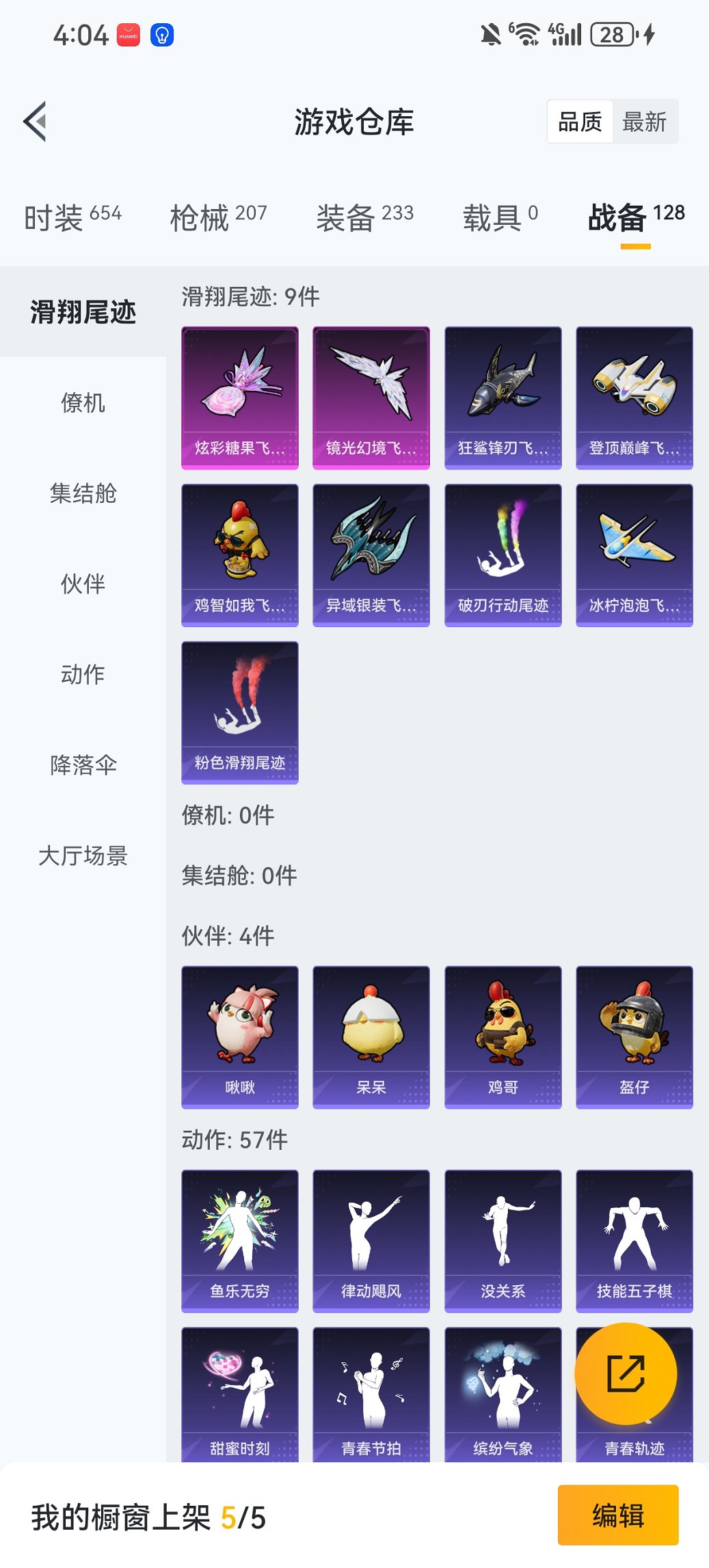This screenshot has width=709, height=1568.
Task: Open the 鱼乐无穷 emote item
Action: click(x=239, y=1241)
